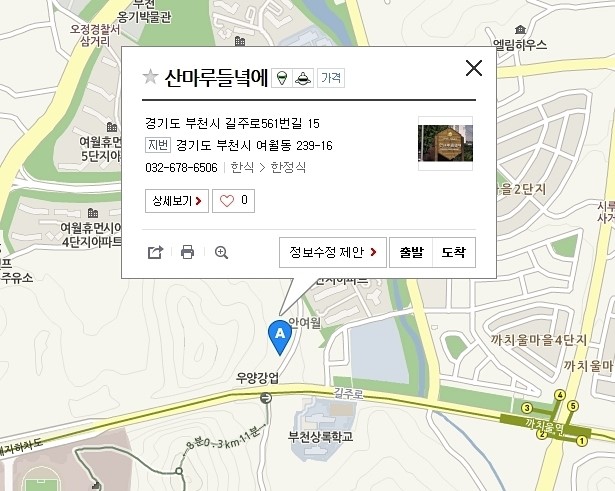Image resolution: width=615 pixels, height=491 pixels.
Task: Like the place with the heart button
Action: click(x=235, y=201)
